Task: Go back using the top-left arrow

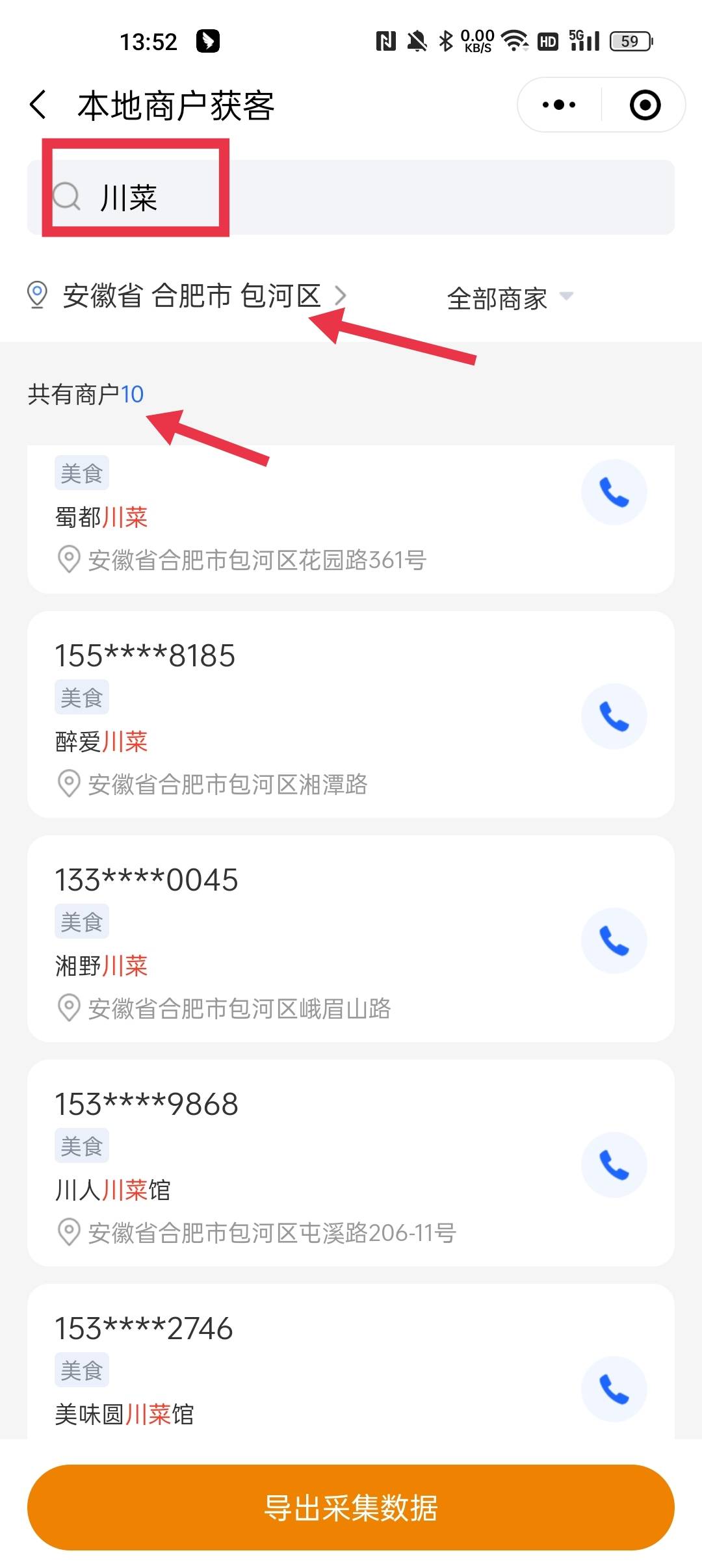Action: (x=39, y=105)
